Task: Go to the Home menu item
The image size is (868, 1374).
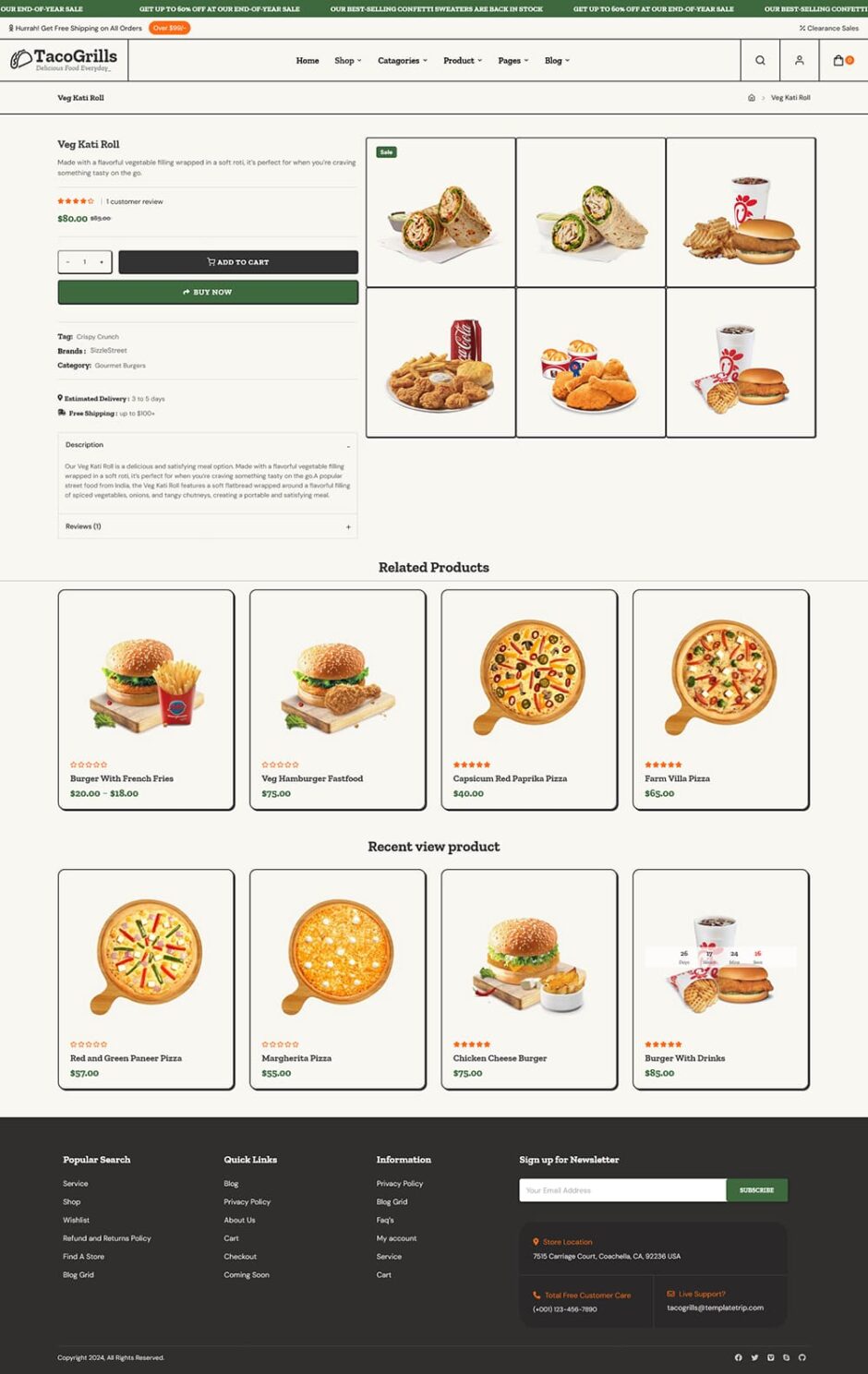Action: click(307, 61)
